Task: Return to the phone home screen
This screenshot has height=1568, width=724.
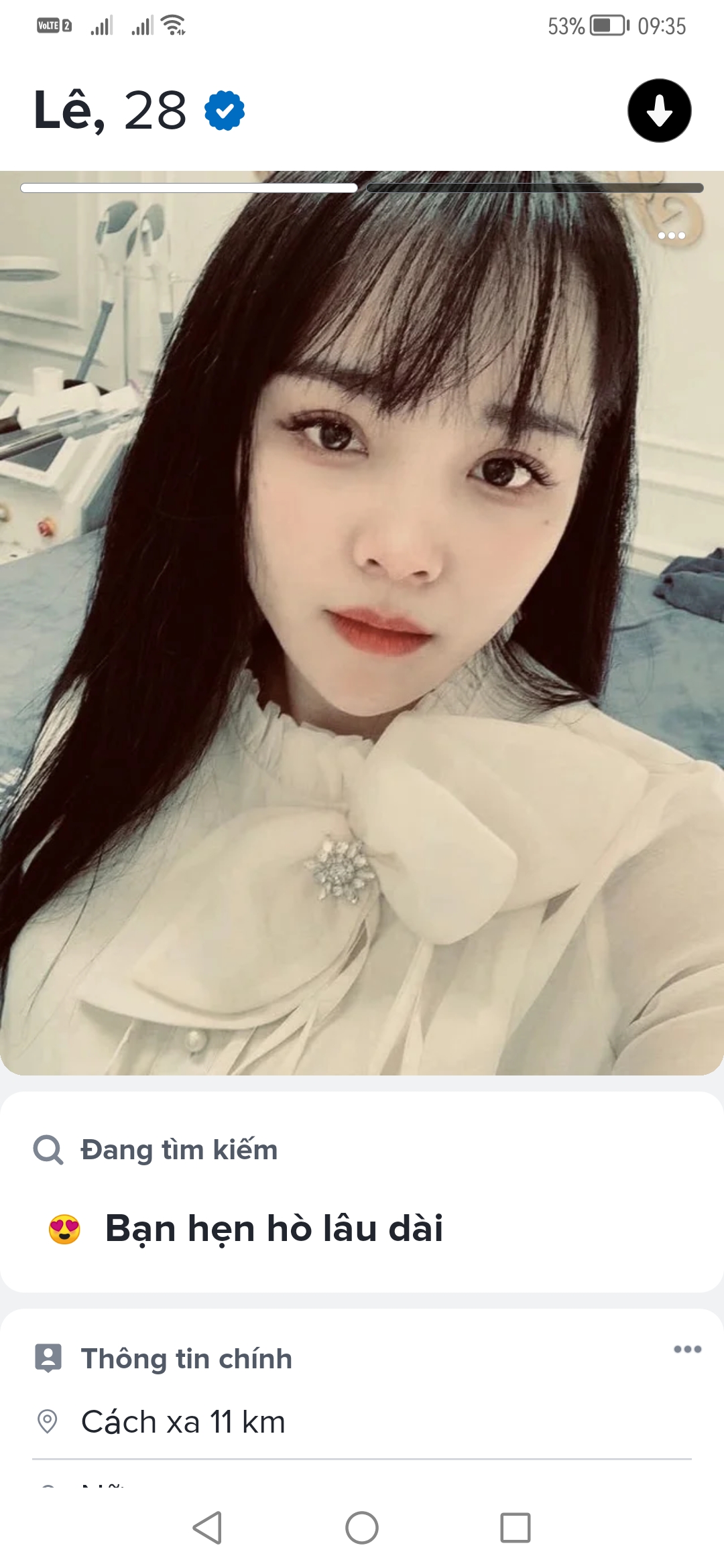Action: click(362, 1528)
